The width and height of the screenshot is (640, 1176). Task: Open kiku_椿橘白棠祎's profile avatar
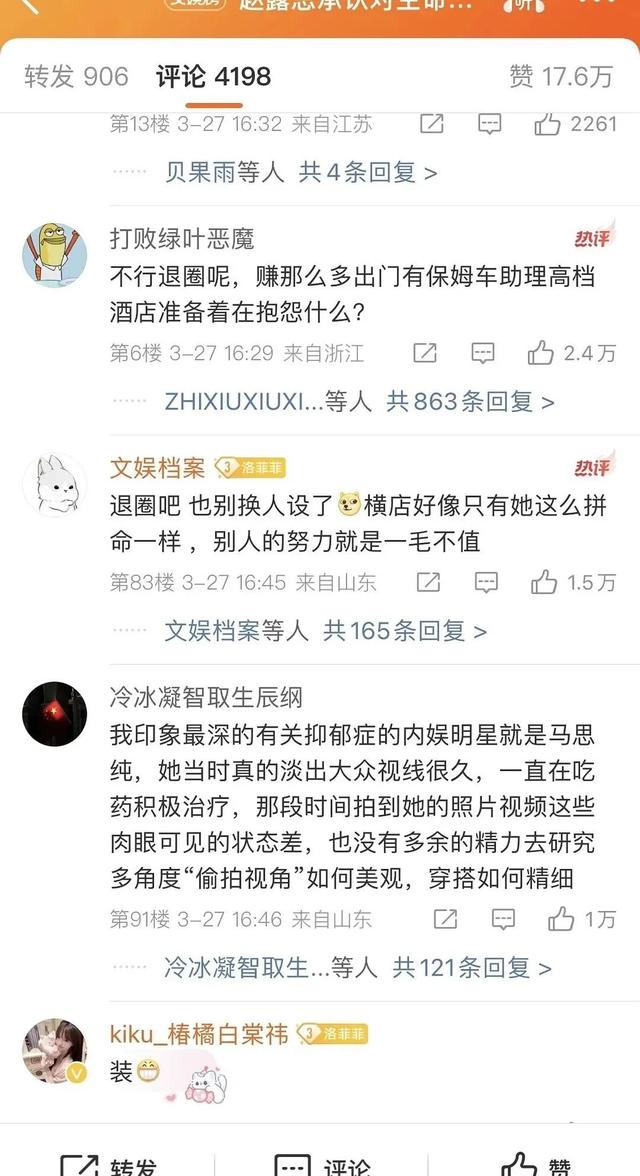[x=54, y=1051]
